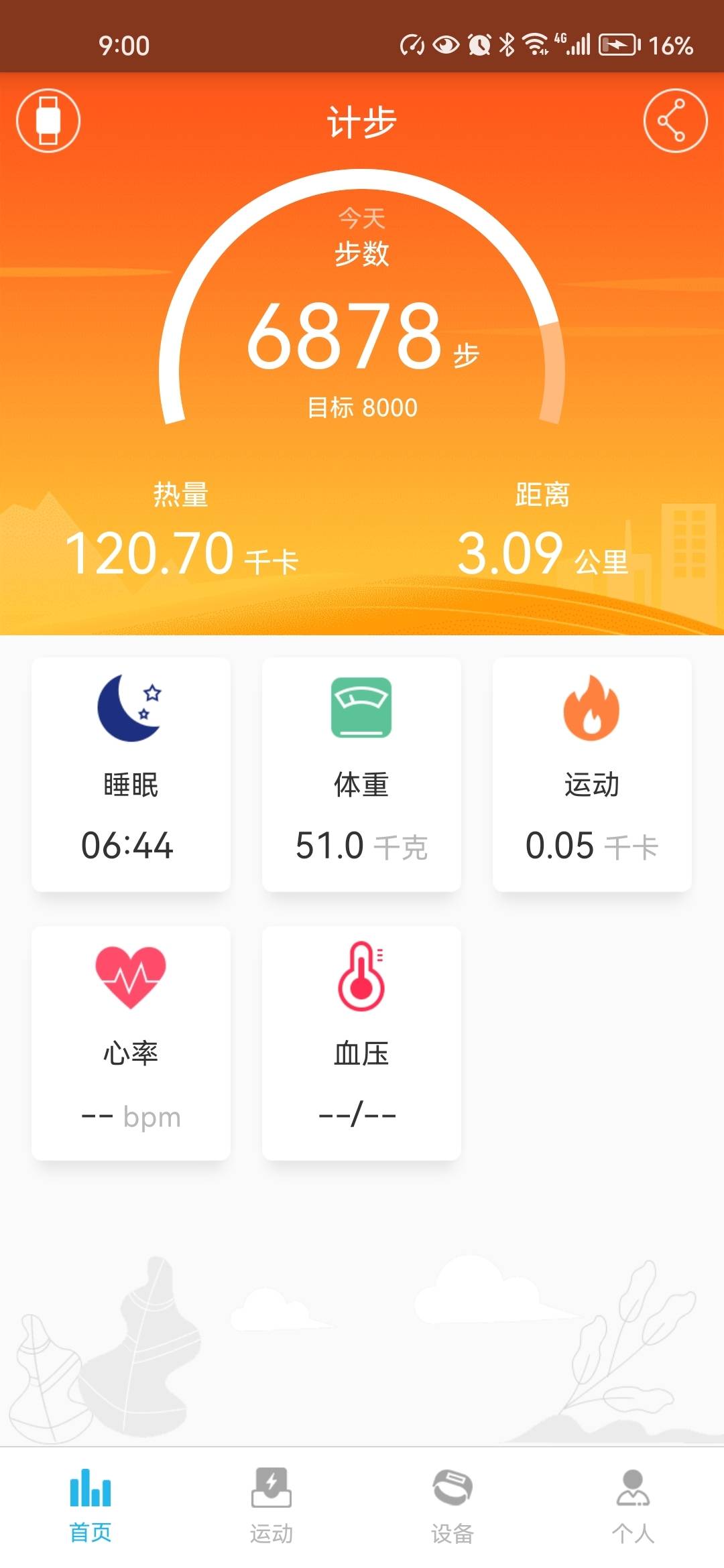Image resolution: width=724 pixels, height=1568 pixels.
Task: Tap the share icon
Action: [675, 119]
